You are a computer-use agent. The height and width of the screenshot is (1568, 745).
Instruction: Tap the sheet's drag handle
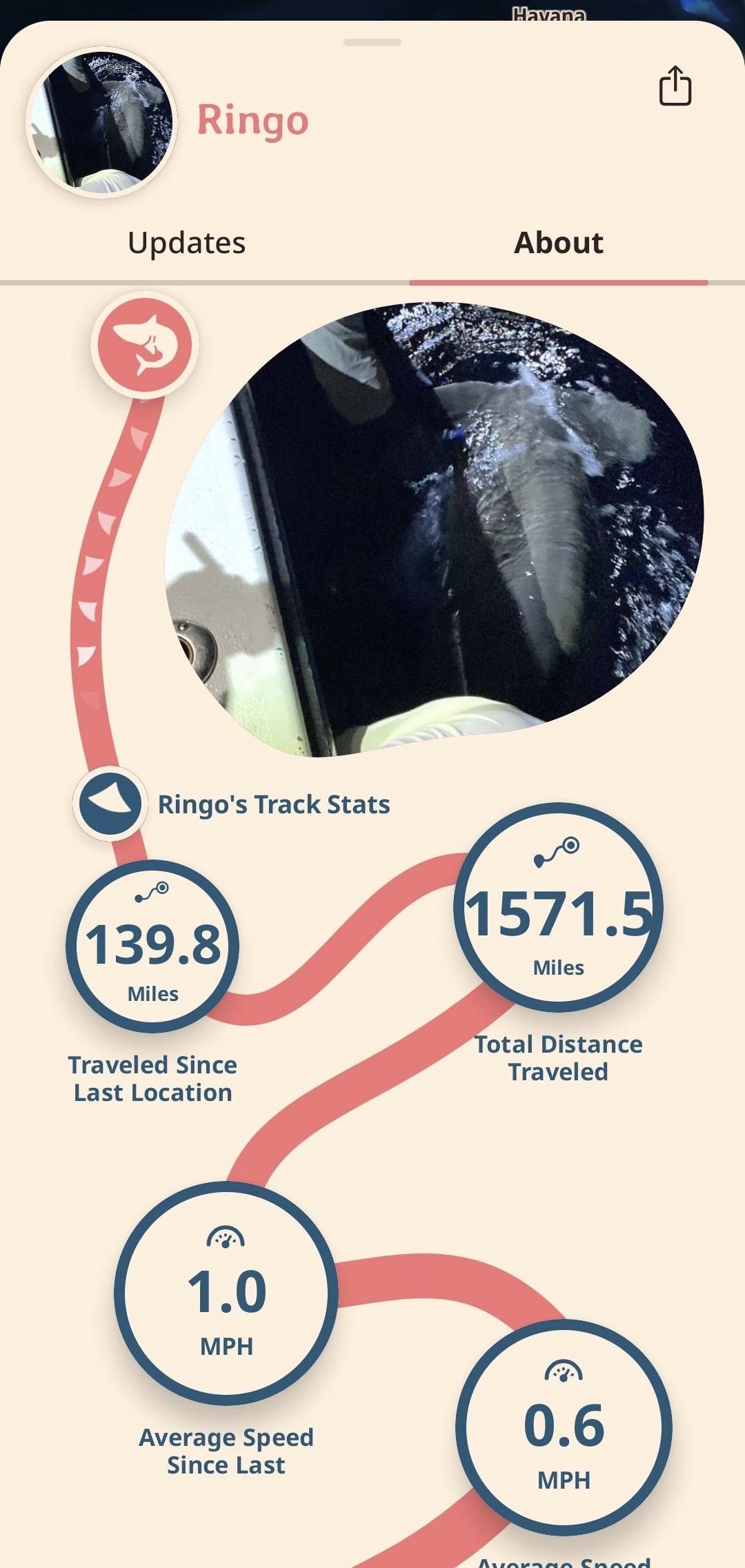coord(372,43)
